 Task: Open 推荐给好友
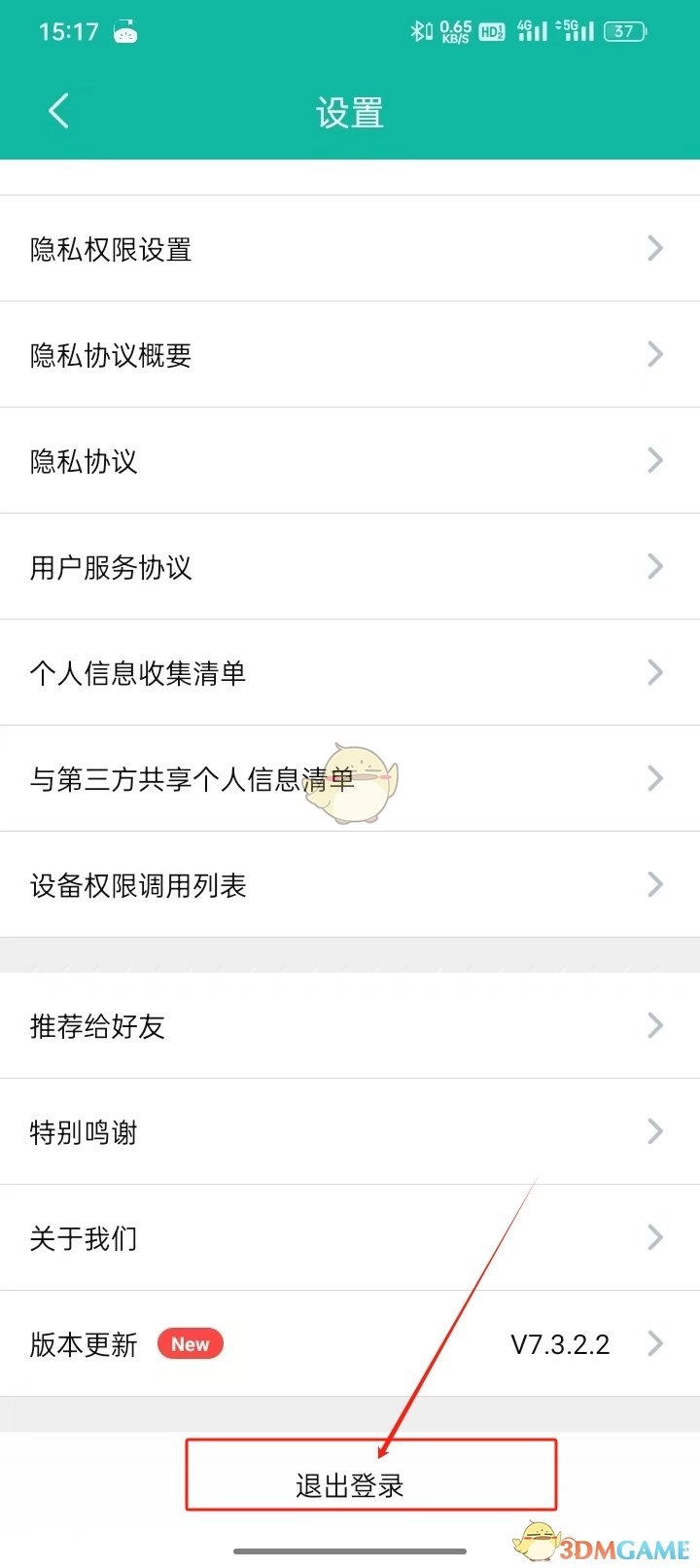[350, 1026]
